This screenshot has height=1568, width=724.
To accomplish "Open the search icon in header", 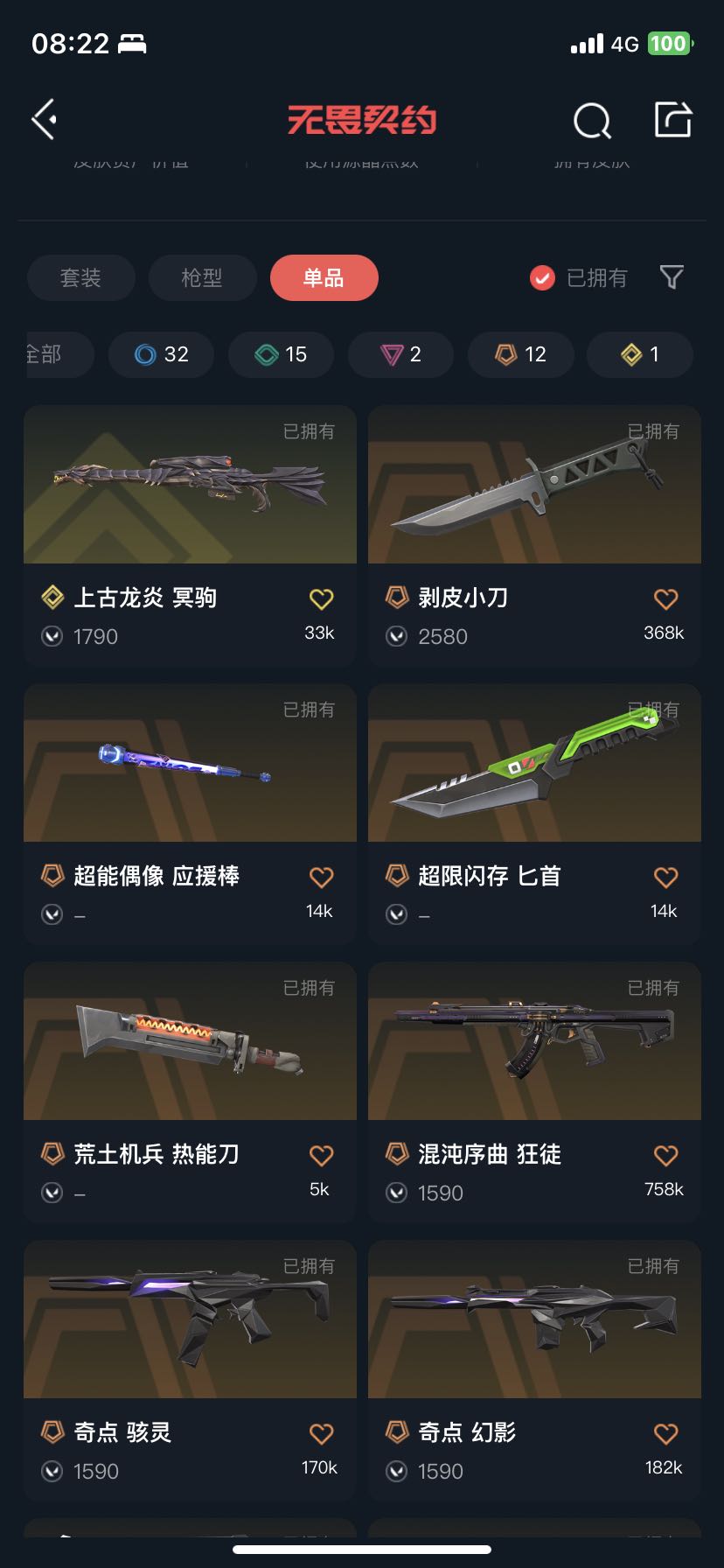I will coord(592,121).
